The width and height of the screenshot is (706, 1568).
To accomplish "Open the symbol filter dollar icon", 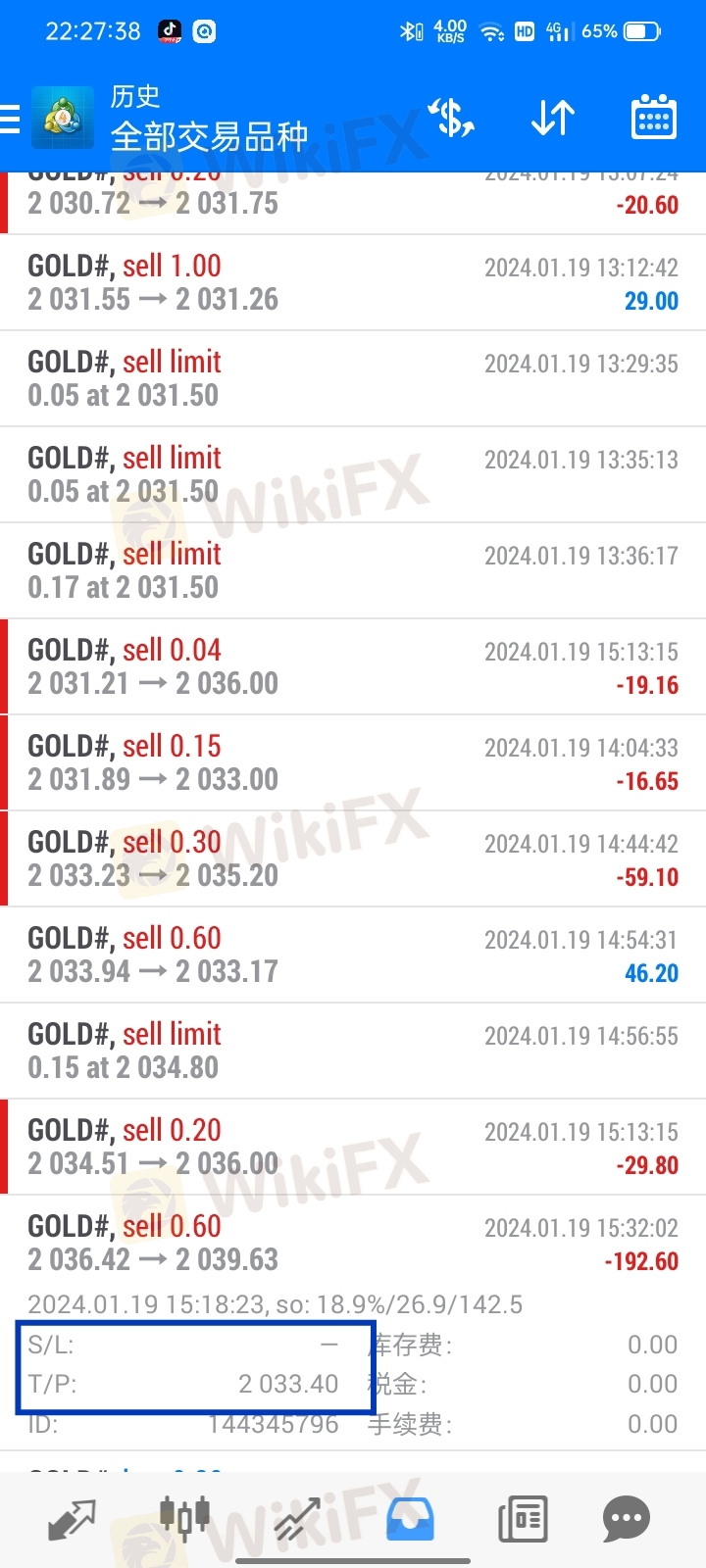I will click(451, 119).
